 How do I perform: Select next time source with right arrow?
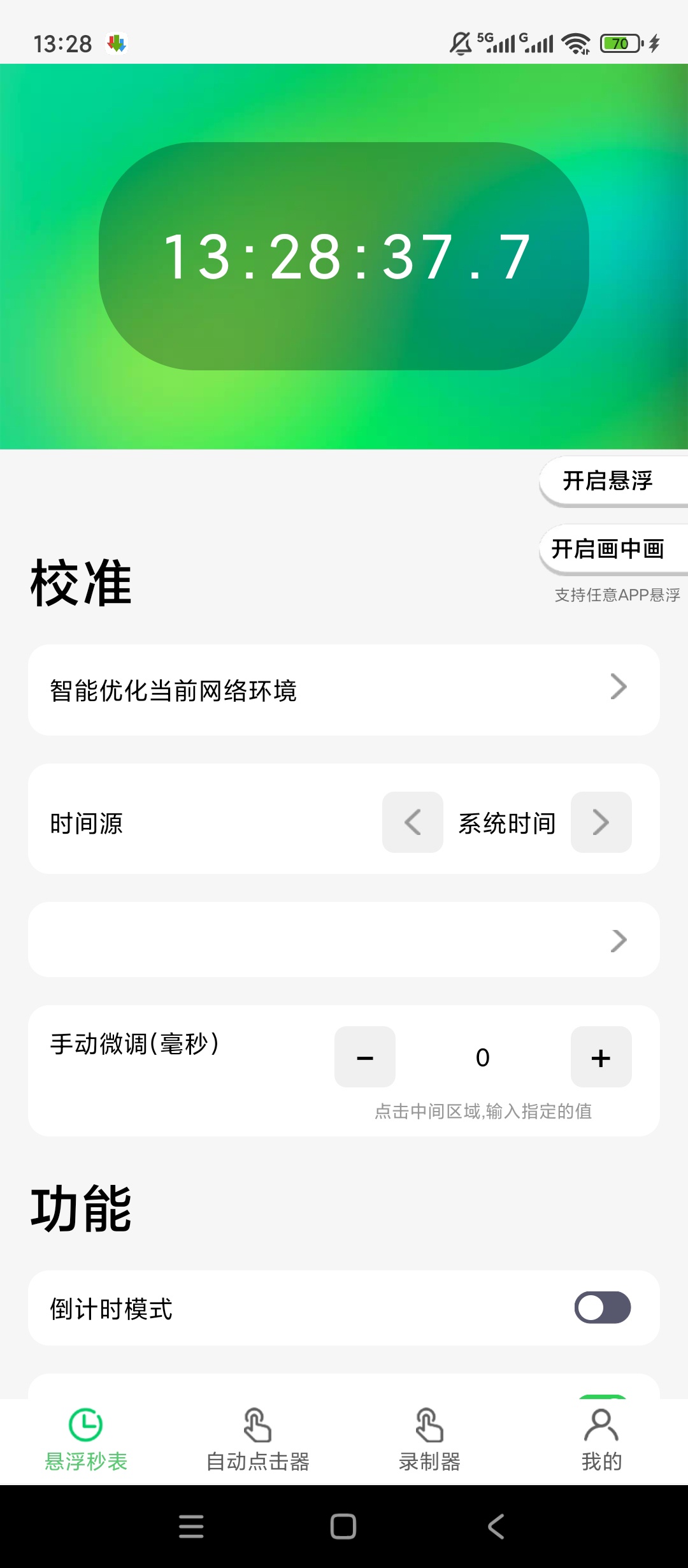pyautogui.click(x=601, y=822)
